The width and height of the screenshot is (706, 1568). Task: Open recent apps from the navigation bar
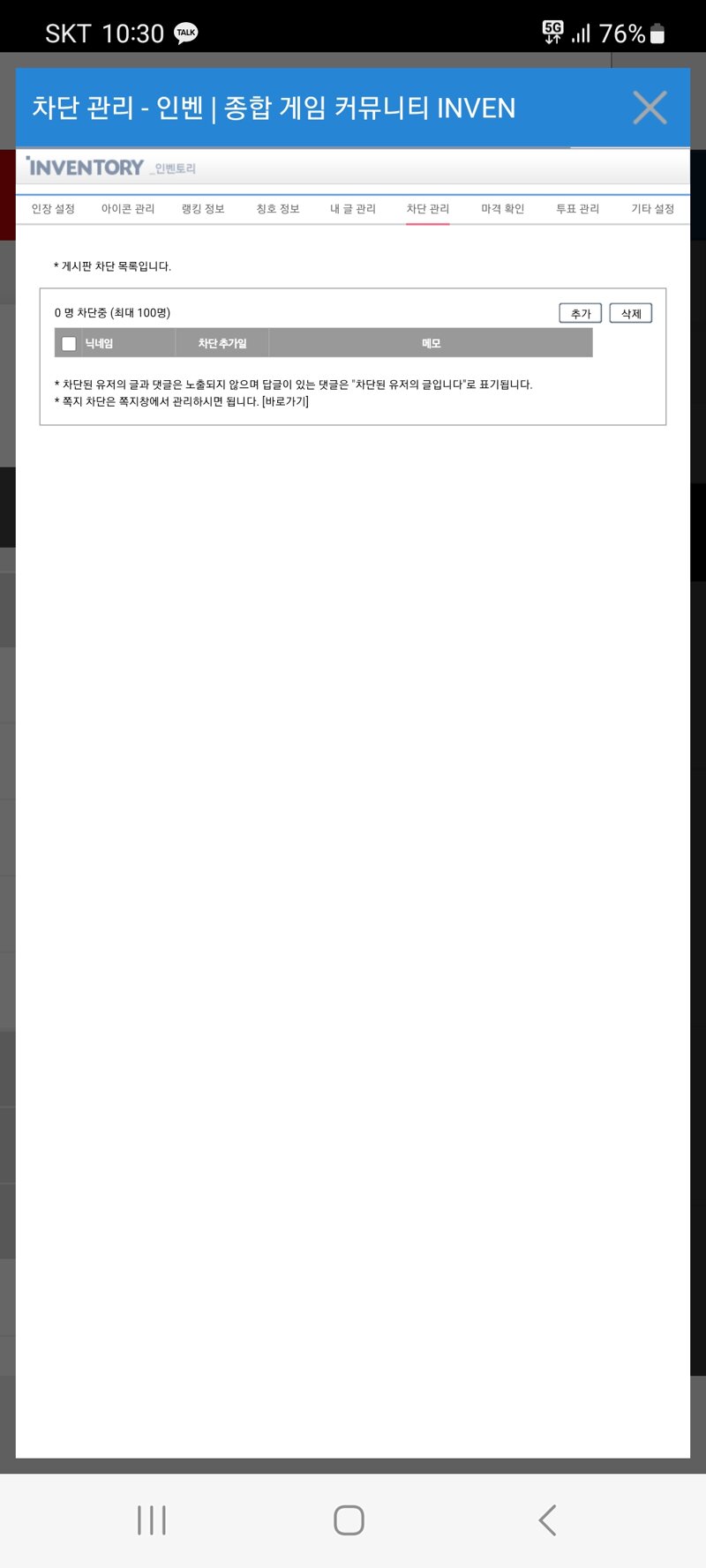(152, 1520)
